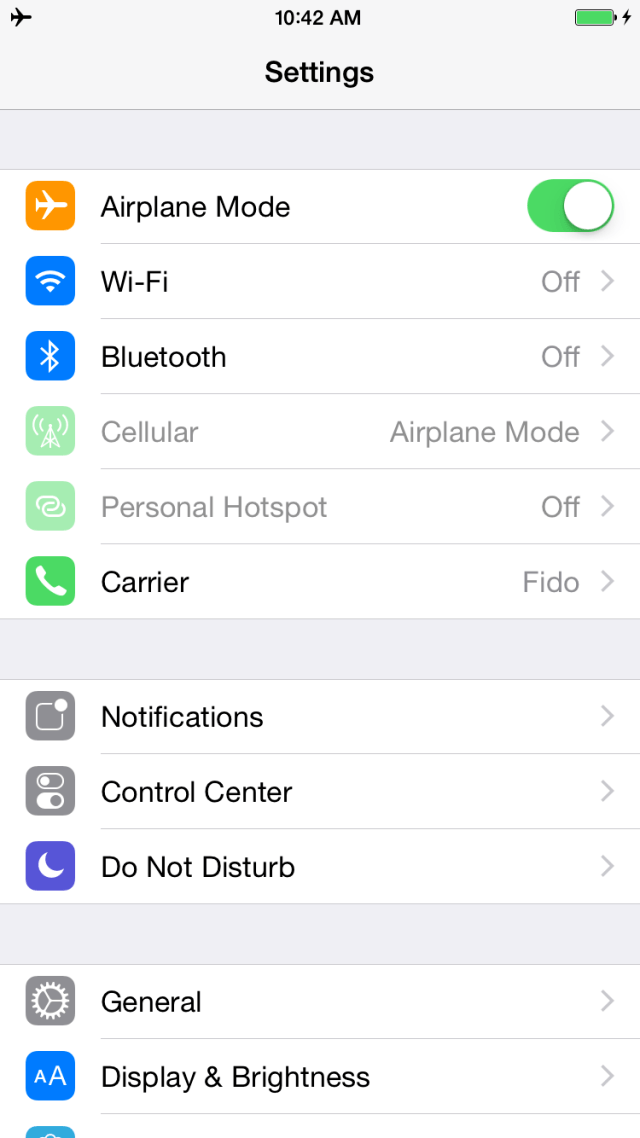Image resolution: width=640 pixels, height=1138 pixels.
Task: Turn off the Airplane Mode switch
Action: click(570, 206)
